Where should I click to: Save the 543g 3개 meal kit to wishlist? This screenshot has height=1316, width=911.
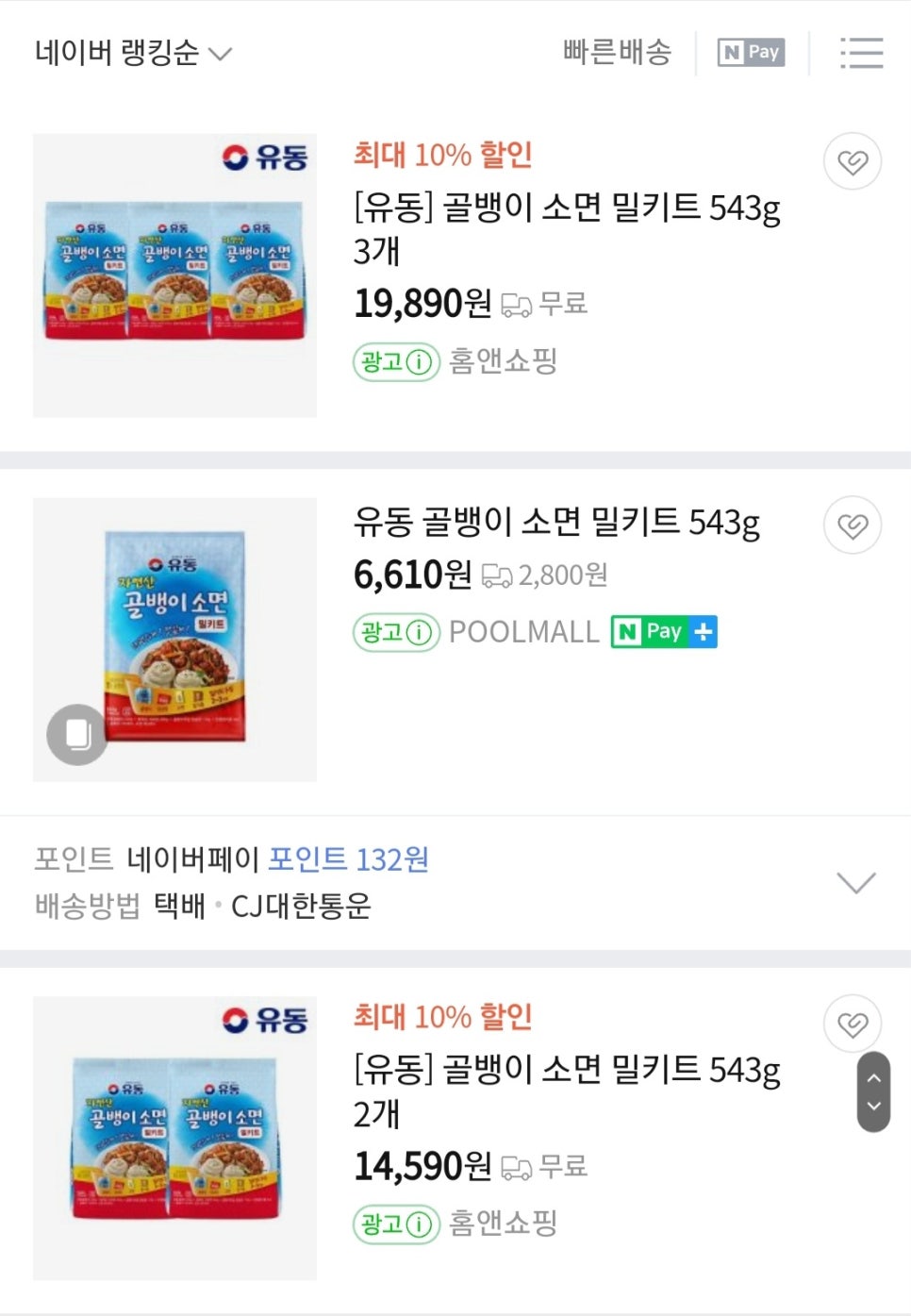click(x=853, y=161)
